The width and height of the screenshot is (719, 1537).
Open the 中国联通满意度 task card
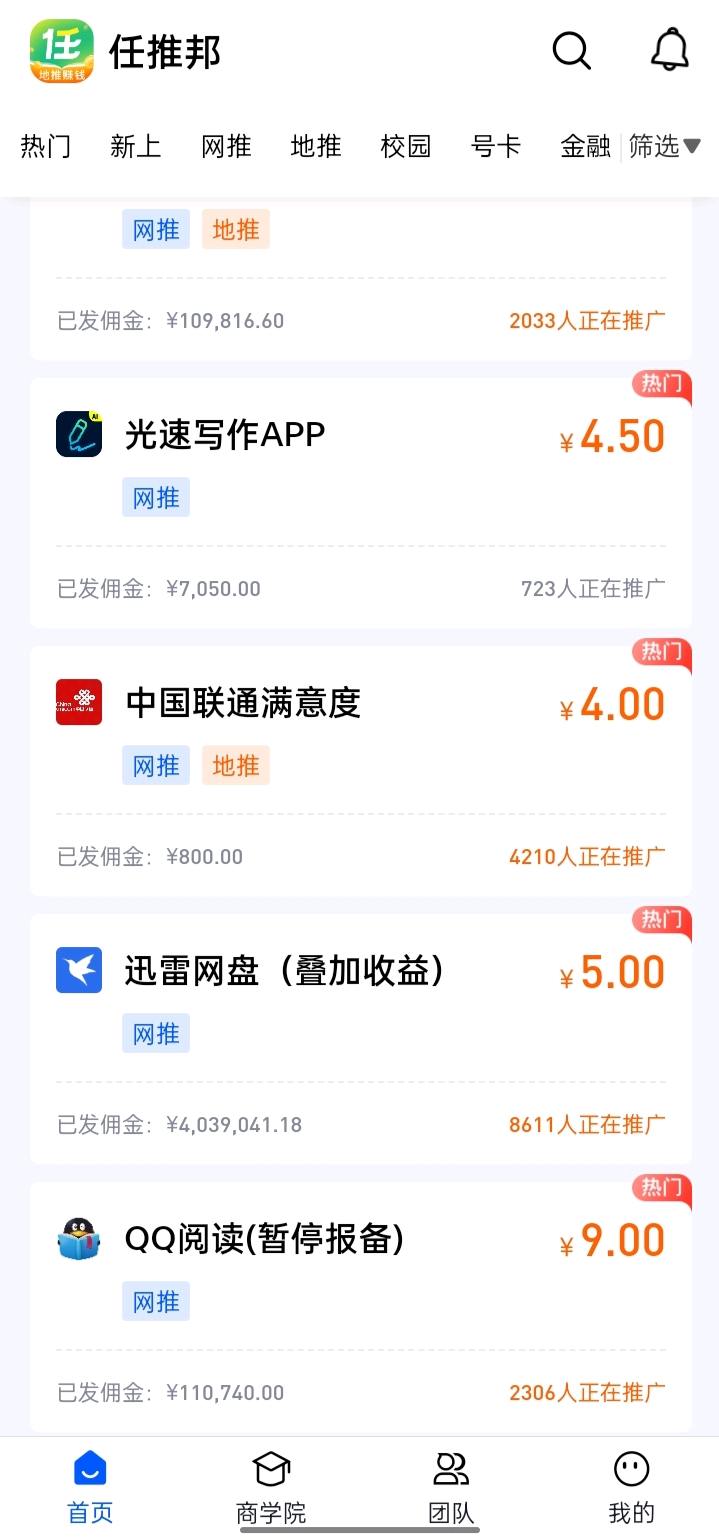point(361,771)
